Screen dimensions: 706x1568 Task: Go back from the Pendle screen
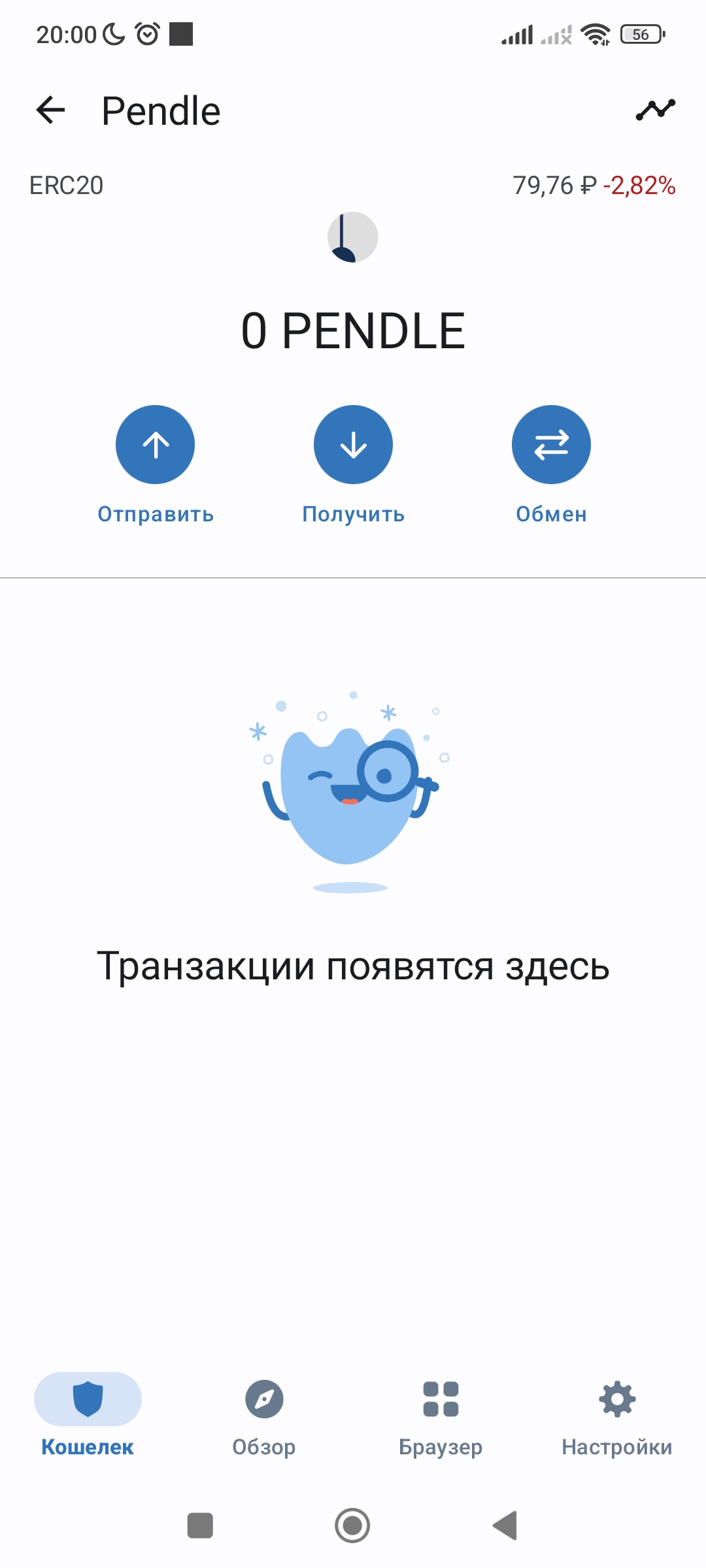[51, 110]
